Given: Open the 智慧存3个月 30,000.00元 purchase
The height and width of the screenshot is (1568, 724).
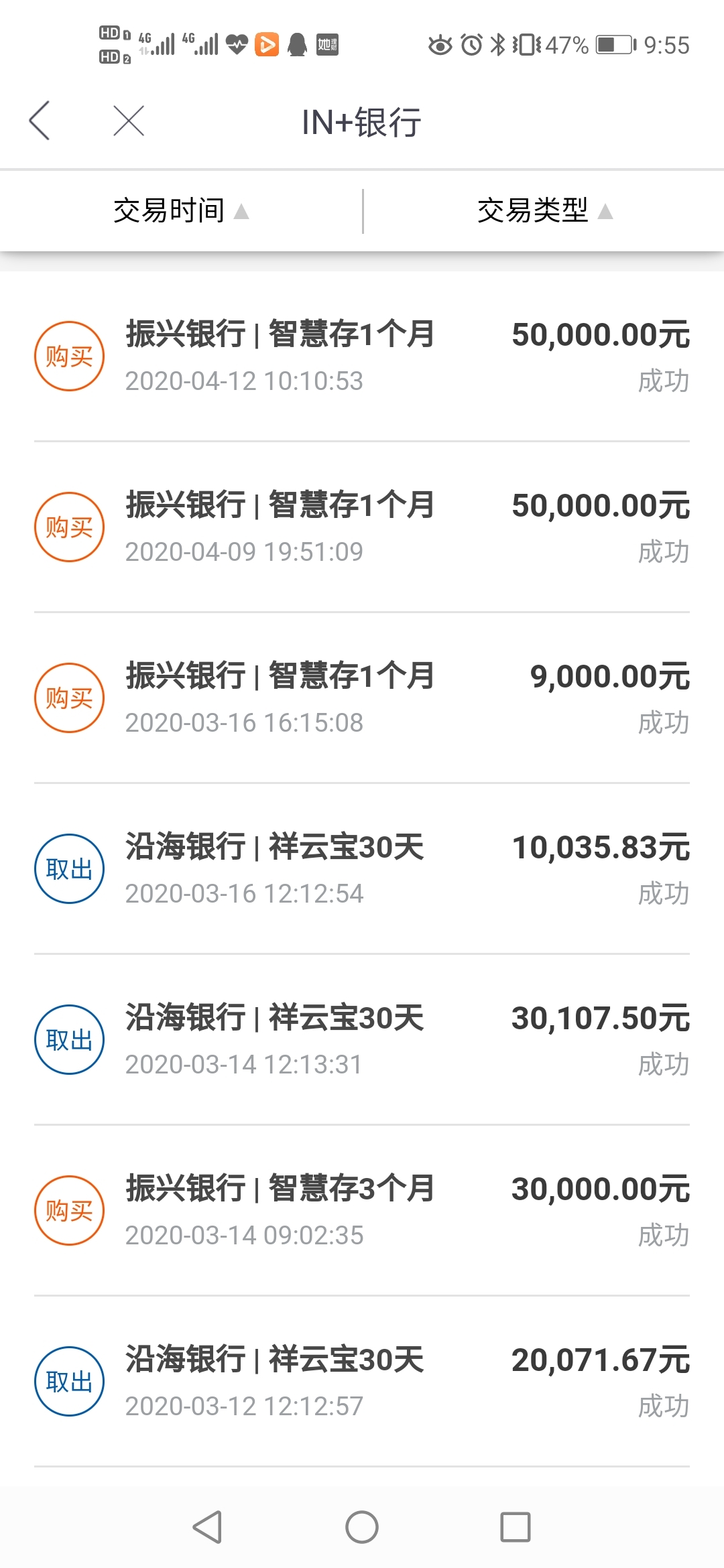Looking at the screenshot, I should (362, 1211).
